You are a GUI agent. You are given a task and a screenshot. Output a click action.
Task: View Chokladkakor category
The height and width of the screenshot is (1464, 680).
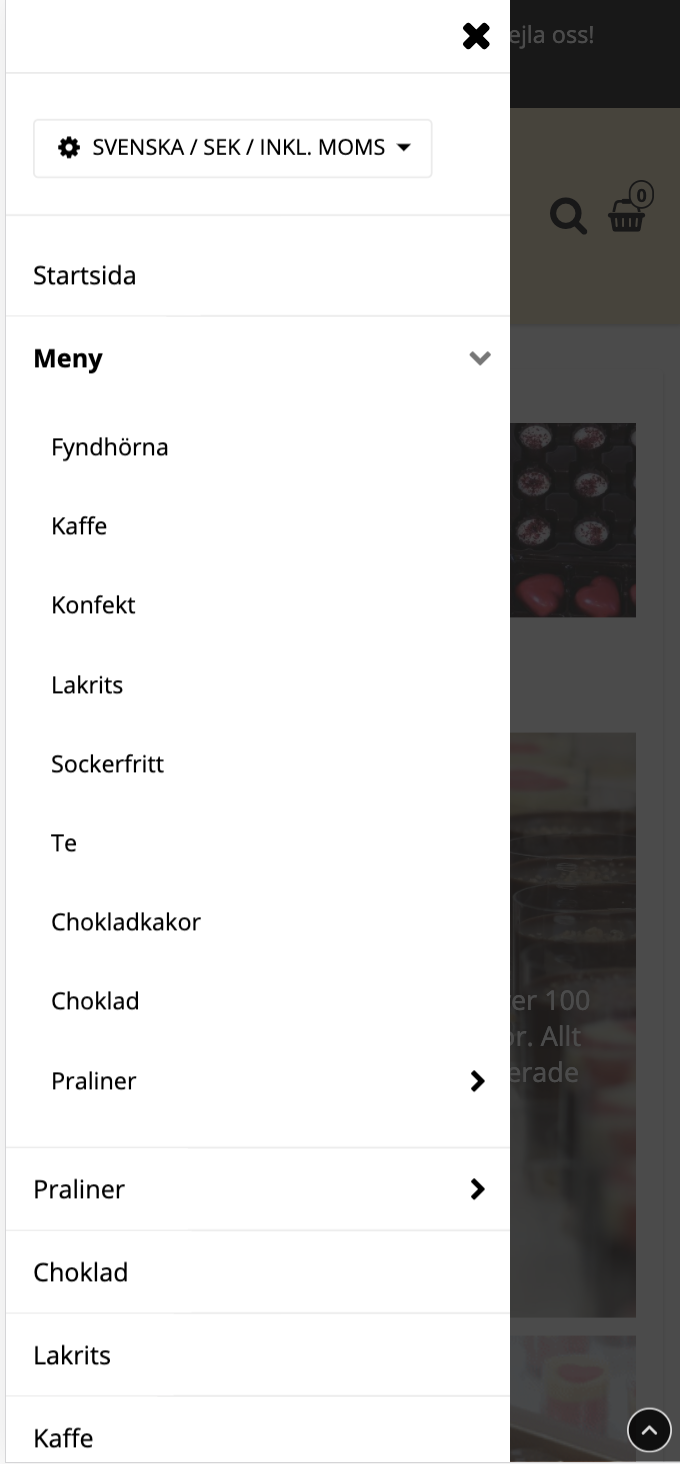[126, 922]
